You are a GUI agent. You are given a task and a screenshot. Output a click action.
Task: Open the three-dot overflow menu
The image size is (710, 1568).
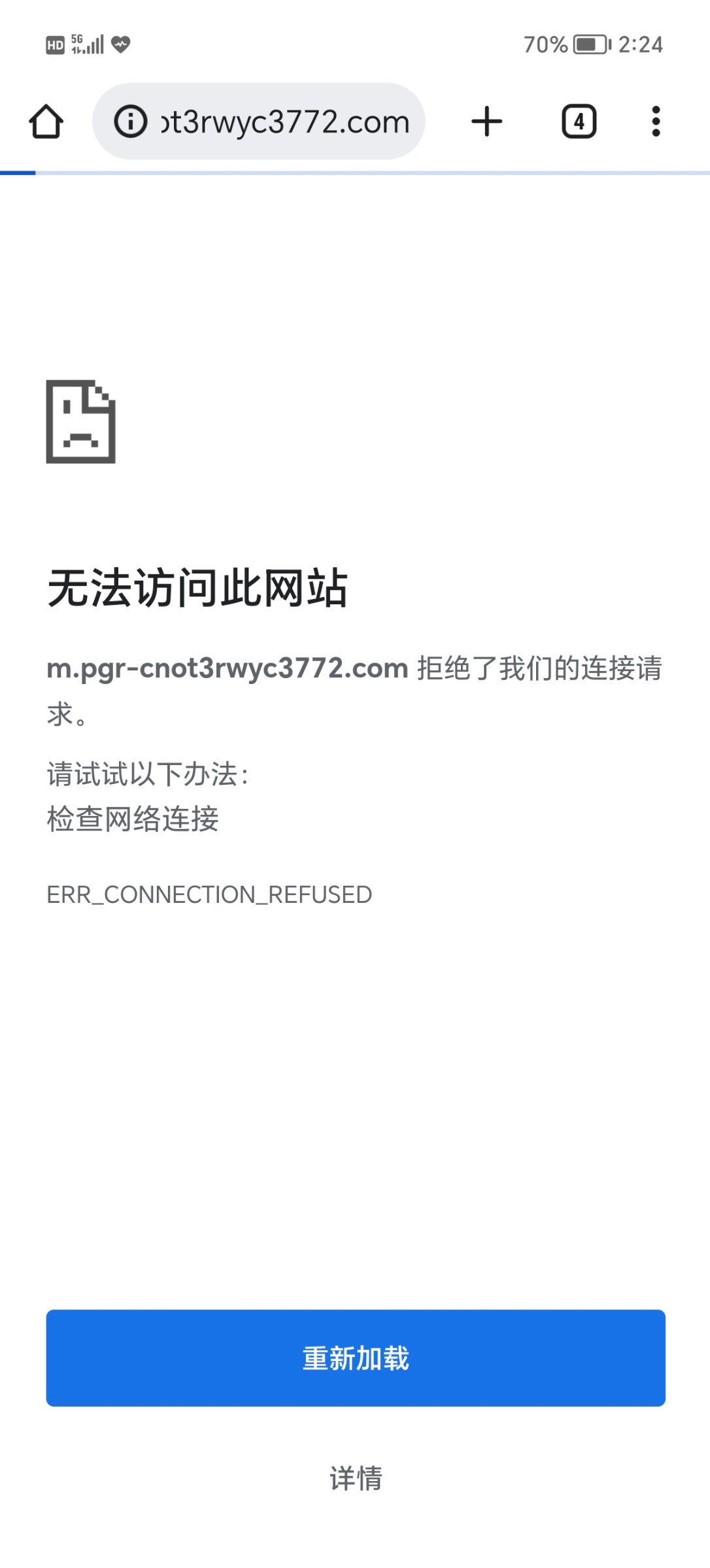tap(656, 122)
